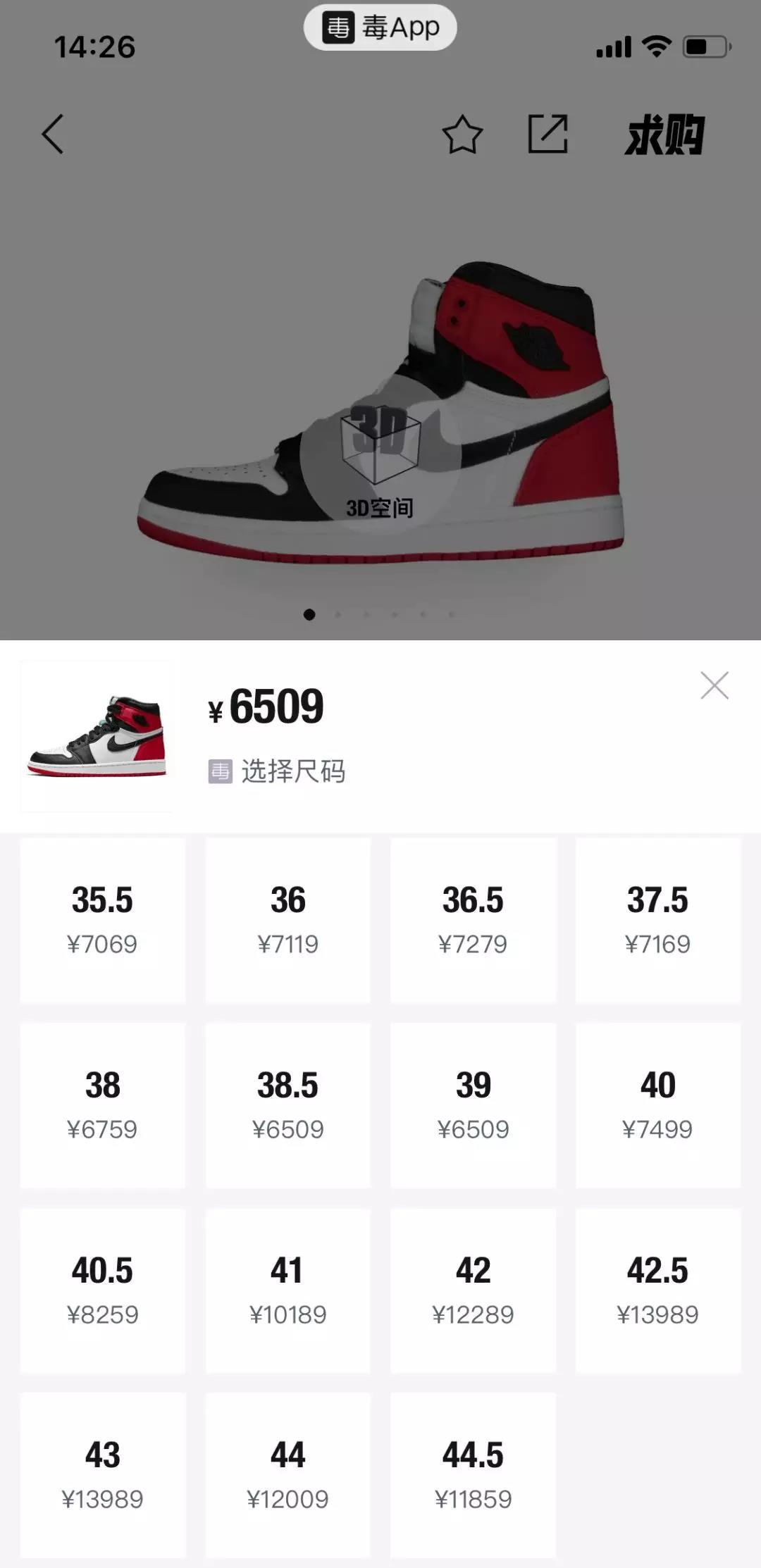The image size is (761, 1568).
Task: Close the size selection panel
Action: [x=714, y=685]
